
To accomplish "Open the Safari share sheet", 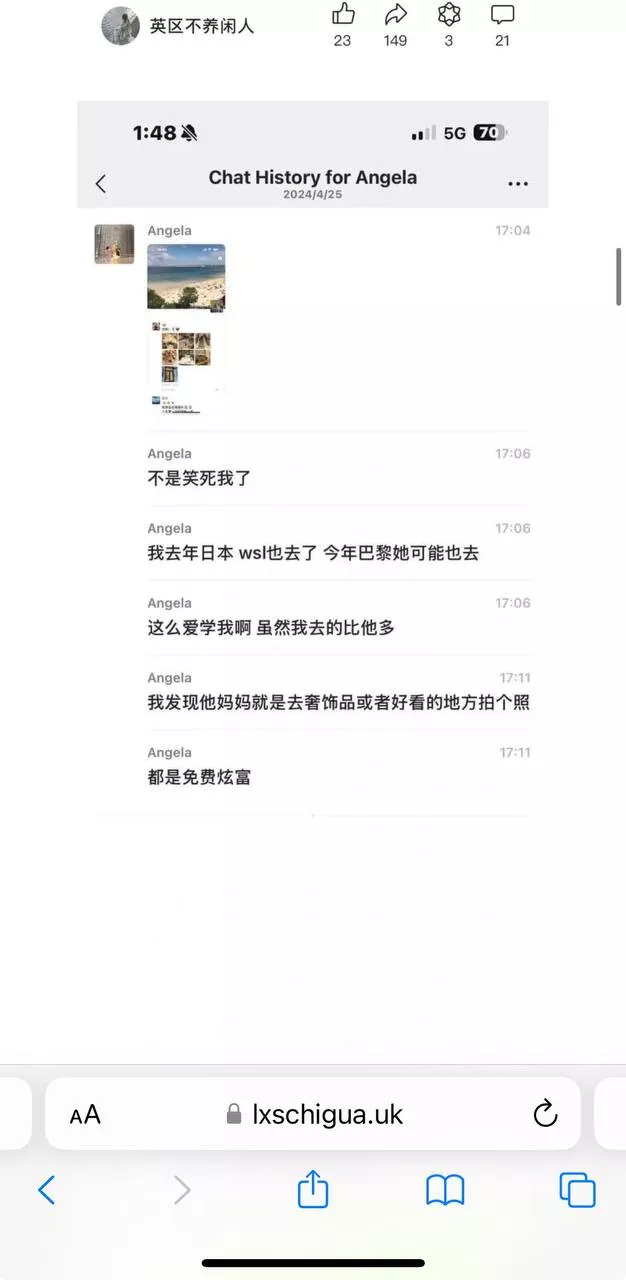I will click(313, 1190).
